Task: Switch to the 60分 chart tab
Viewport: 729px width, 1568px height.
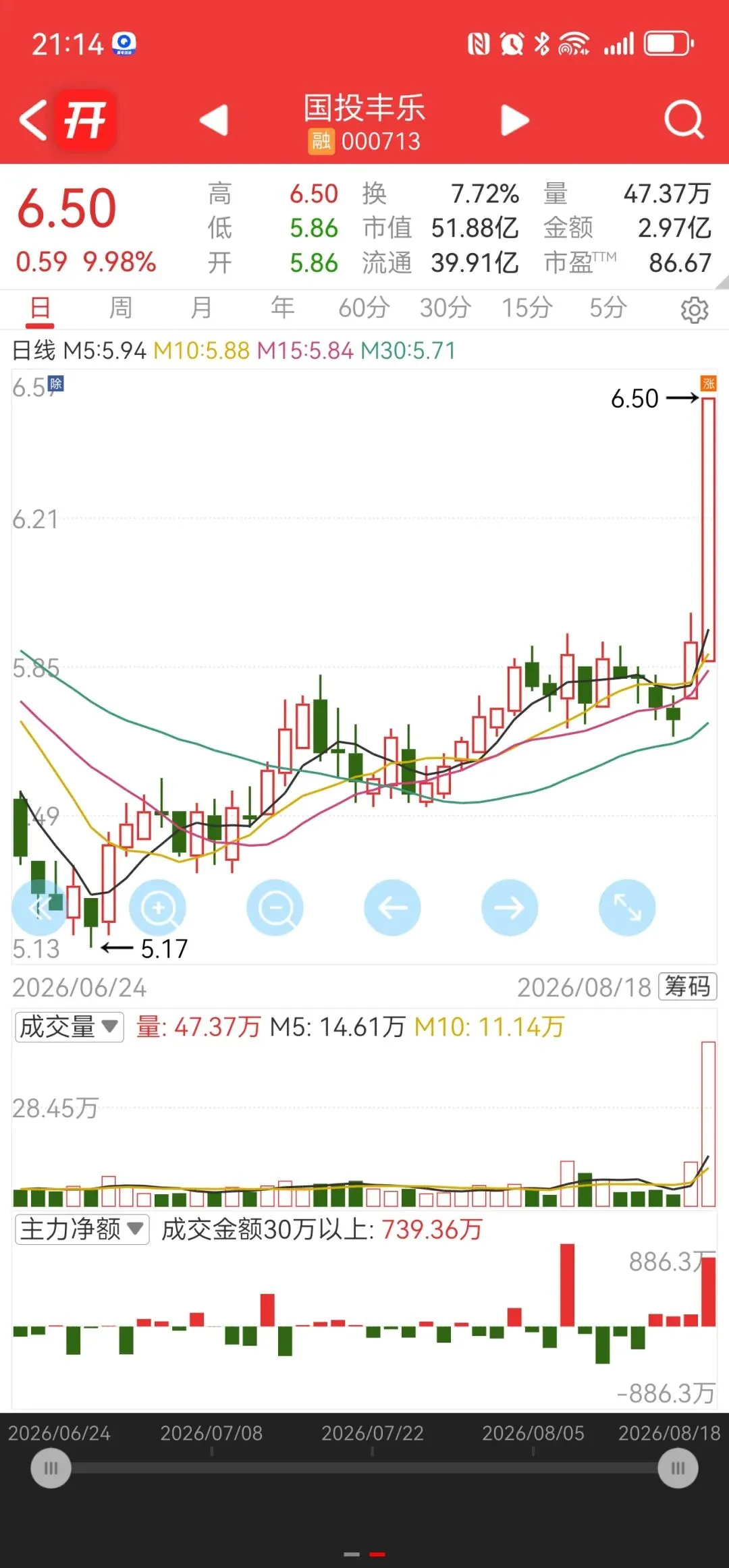Action: pyautogui.click(x=364, y=308)
